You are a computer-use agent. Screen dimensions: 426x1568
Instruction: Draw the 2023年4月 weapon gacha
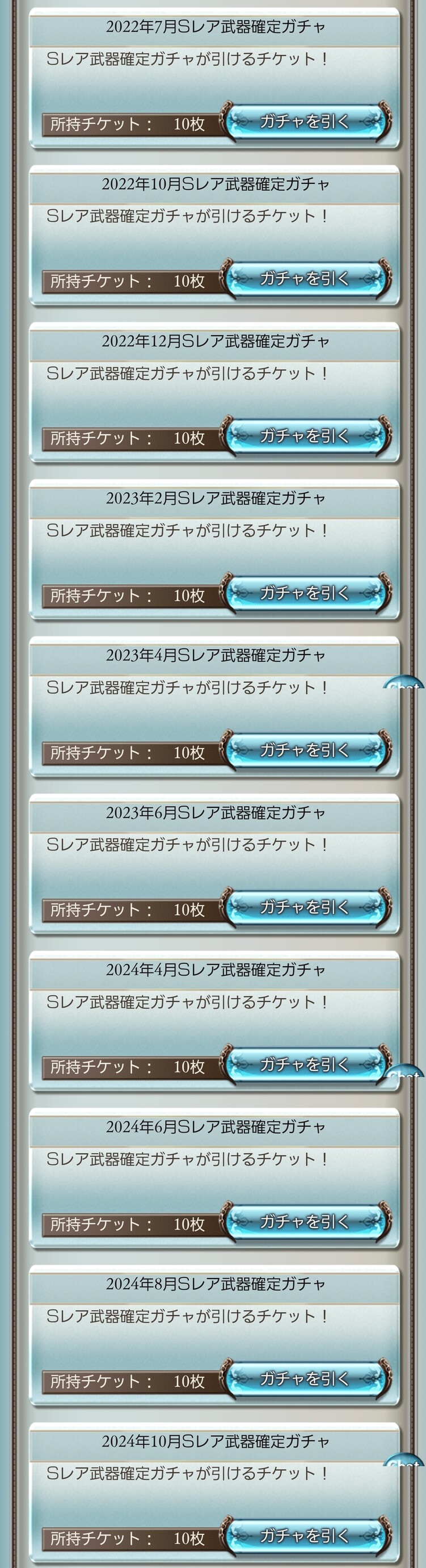click(x=306, y=750)
